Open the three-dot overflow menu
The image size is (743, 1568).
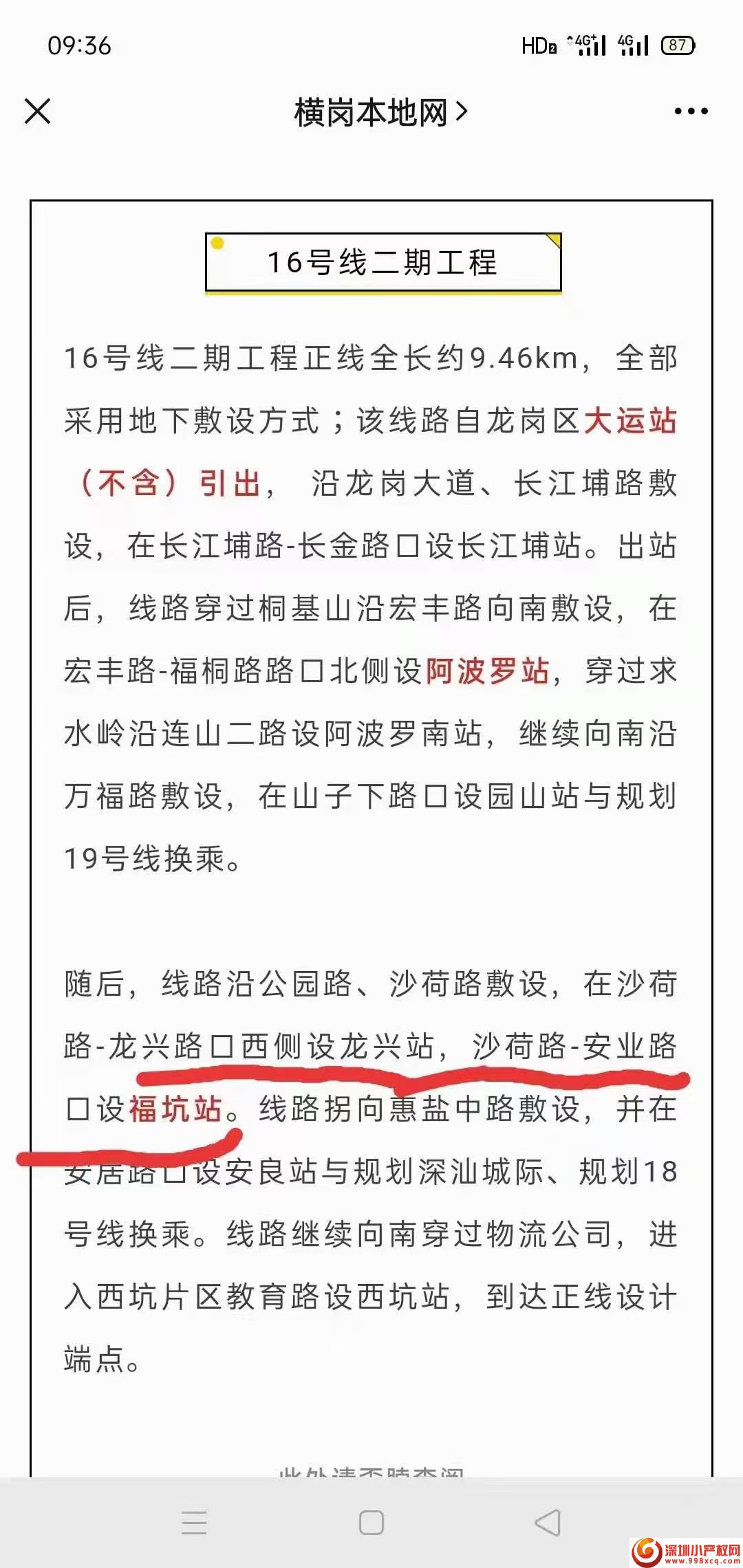(691, 111)
